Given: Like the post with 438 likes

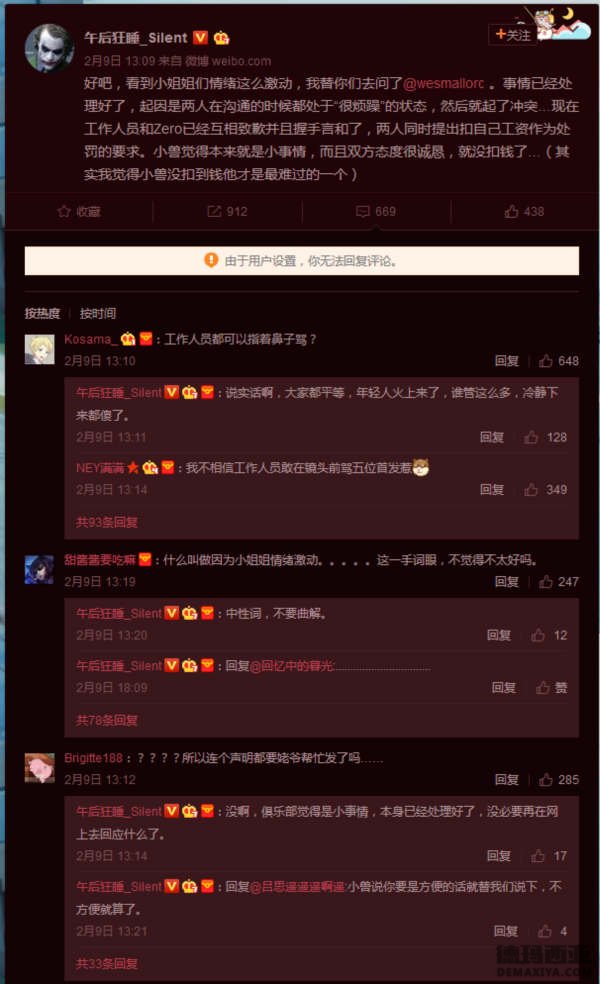Looking at the screenshot, I should click(x=525, y=212).
